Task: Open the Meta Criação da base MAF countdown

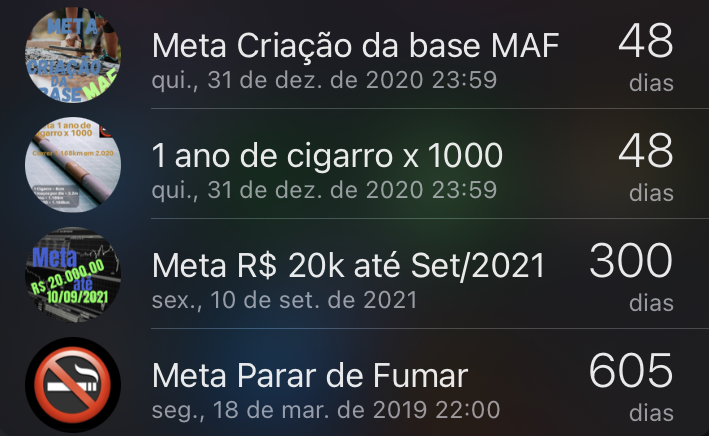Action: click(x=354, y=56)
